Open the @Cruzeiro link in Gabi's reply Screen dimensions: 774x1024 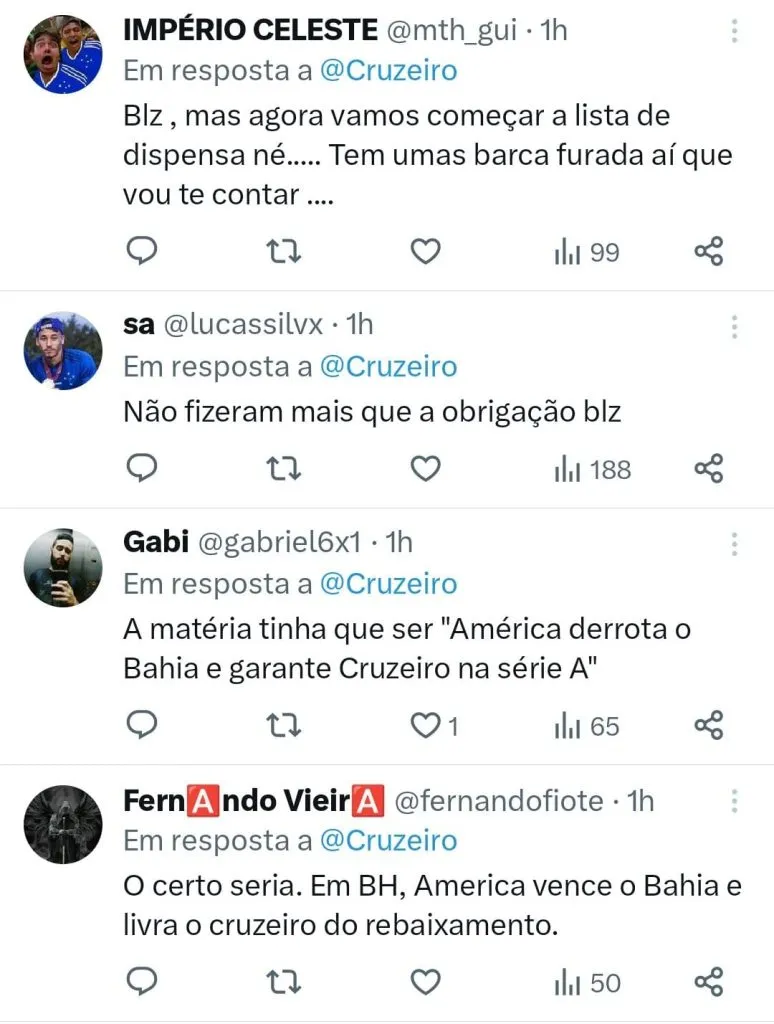(x=387, y=583)
